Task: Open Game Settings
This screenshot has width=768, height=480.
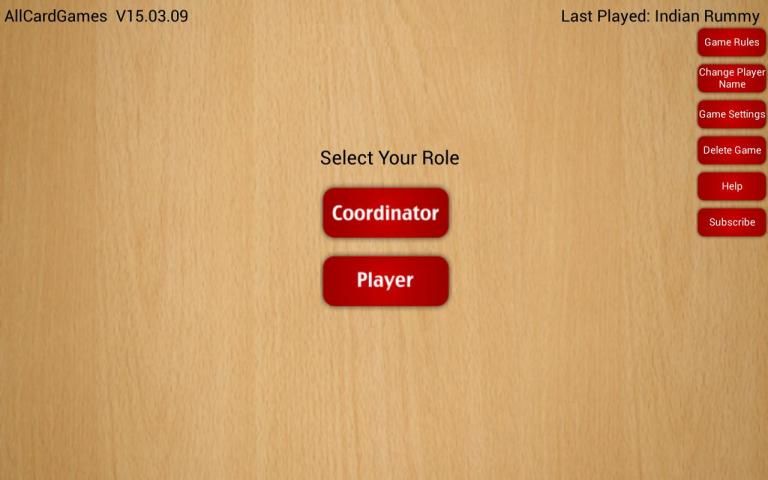Action: pyautogui.click(x=731, y=114)
